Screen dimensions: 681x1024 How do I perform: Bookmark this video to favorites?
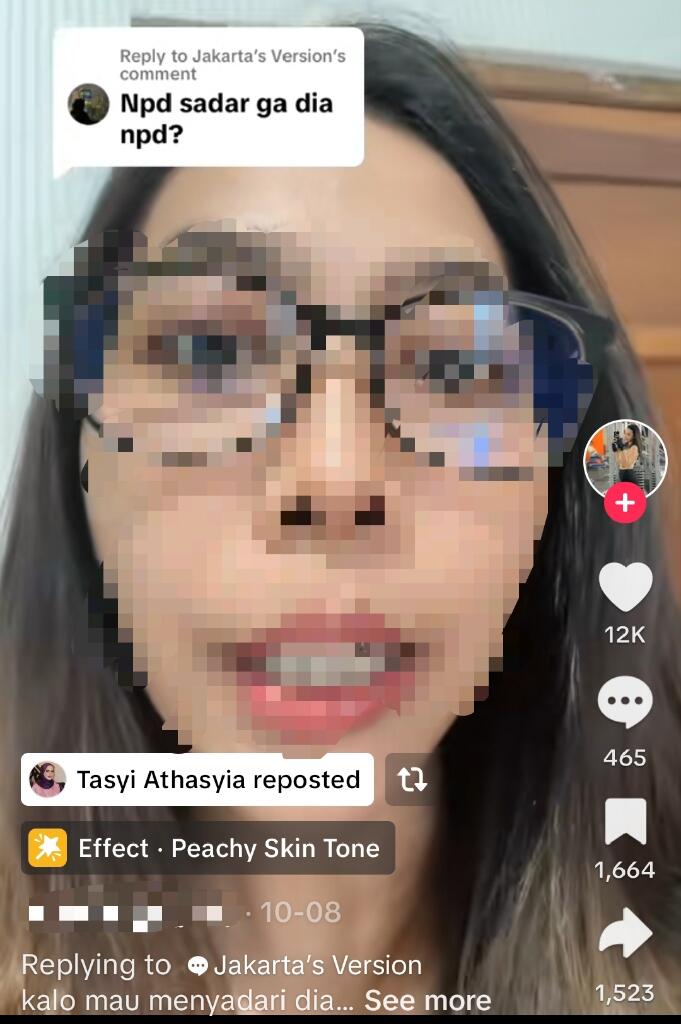pyautogui.click(x=625, y=823)
